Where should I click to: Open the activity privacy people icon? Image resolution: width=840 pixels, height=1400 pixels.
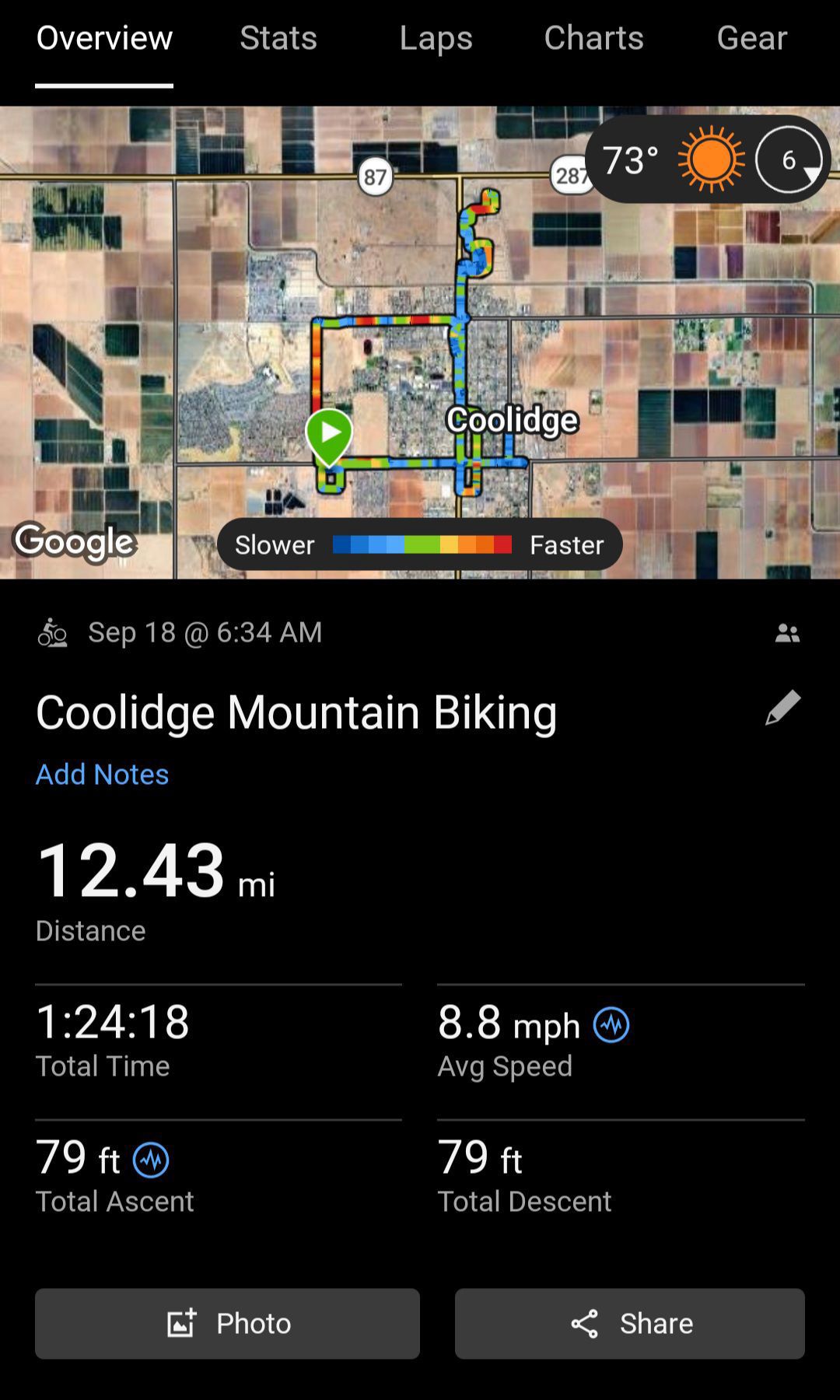click(x=787, y=633)
